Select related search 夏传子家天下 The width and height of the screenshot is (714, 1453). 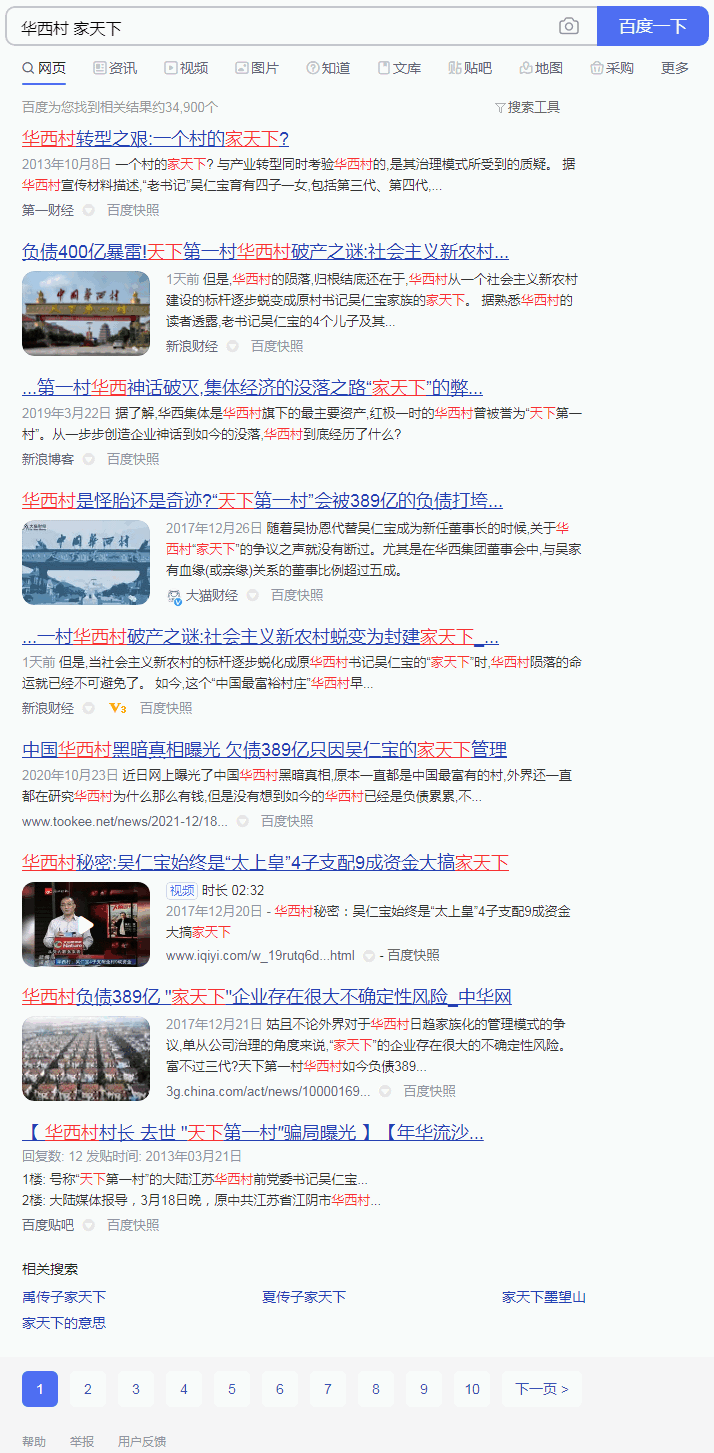point(304,1297)
